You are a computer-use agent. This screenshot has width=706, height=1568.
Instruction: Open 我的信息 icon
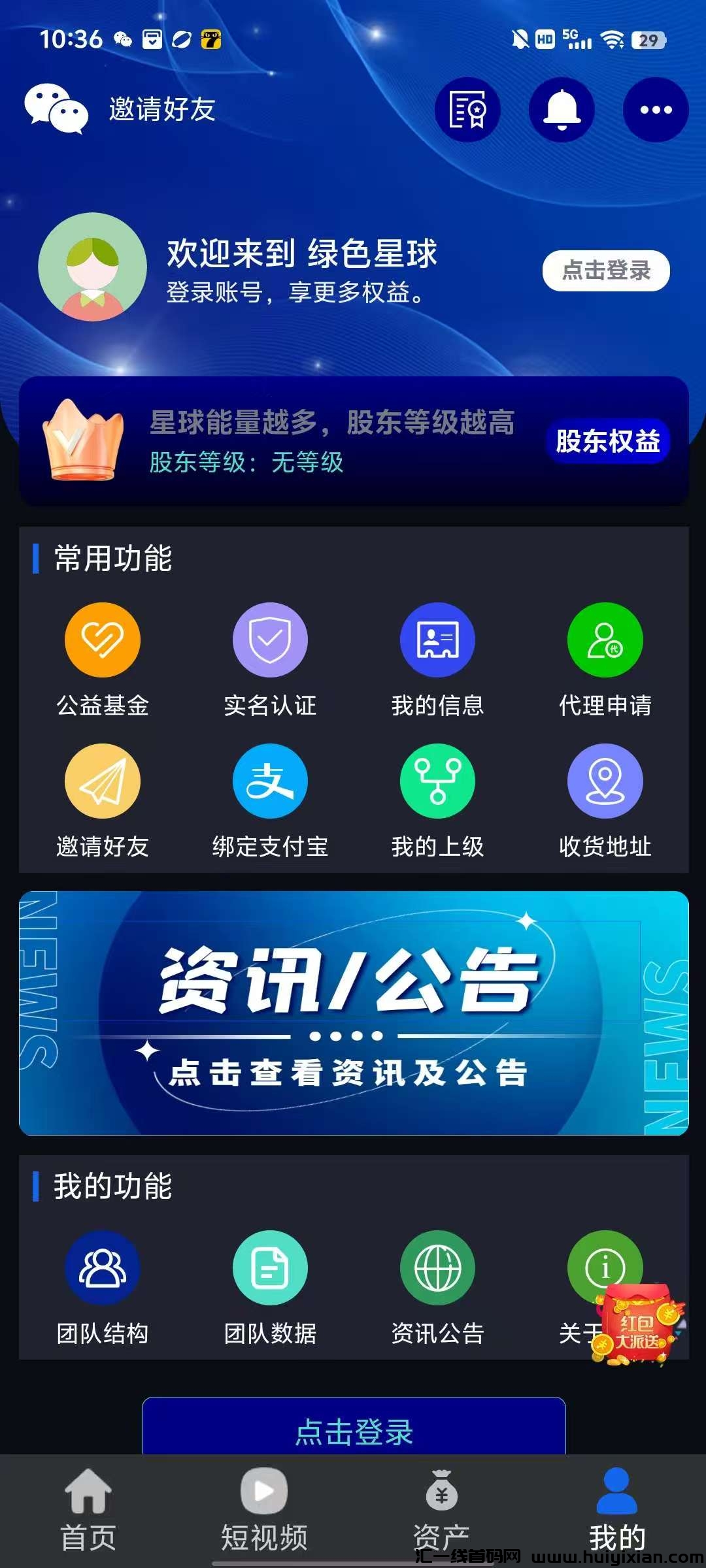[x=438, y=640]
